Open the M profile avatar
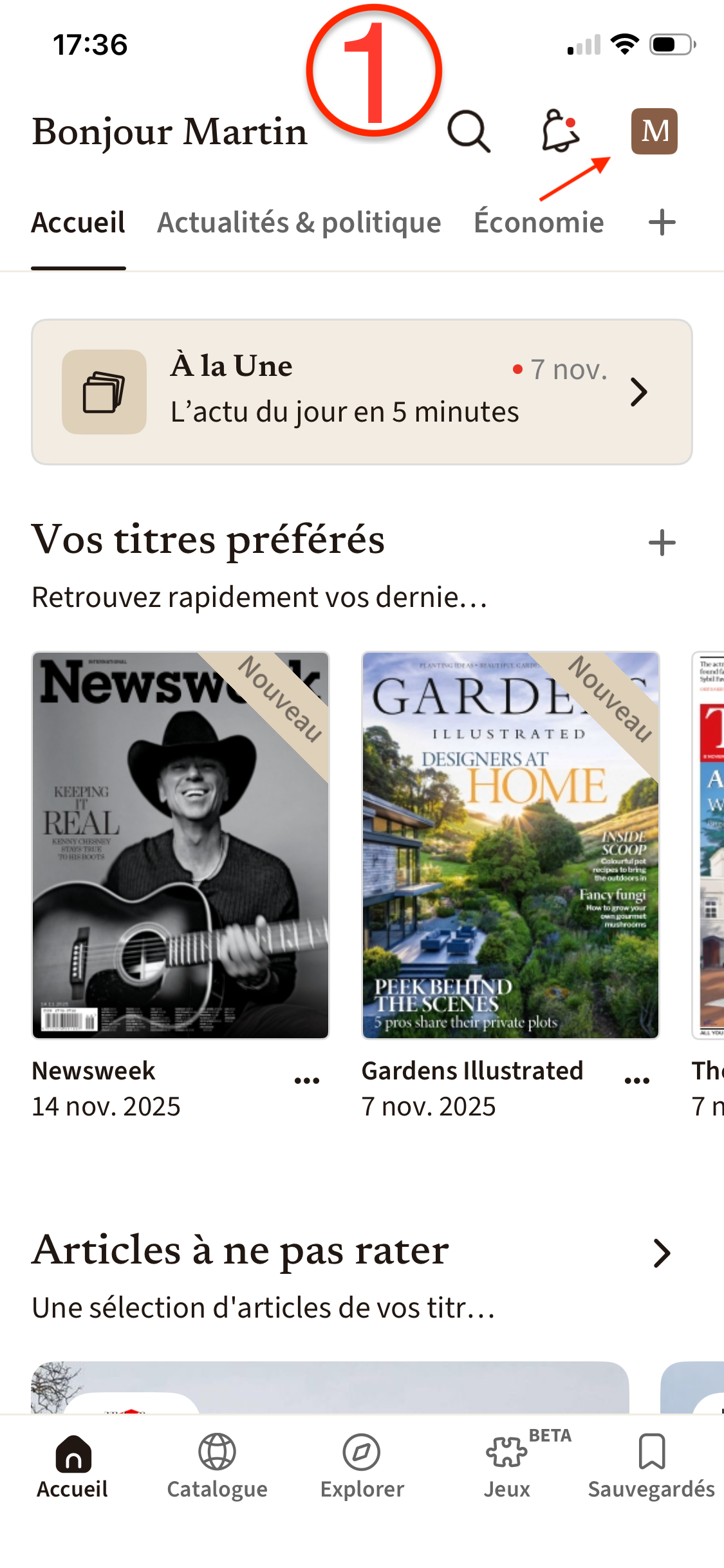The width and height of the screenshot is (724, 1568). (x=654, y=131)
